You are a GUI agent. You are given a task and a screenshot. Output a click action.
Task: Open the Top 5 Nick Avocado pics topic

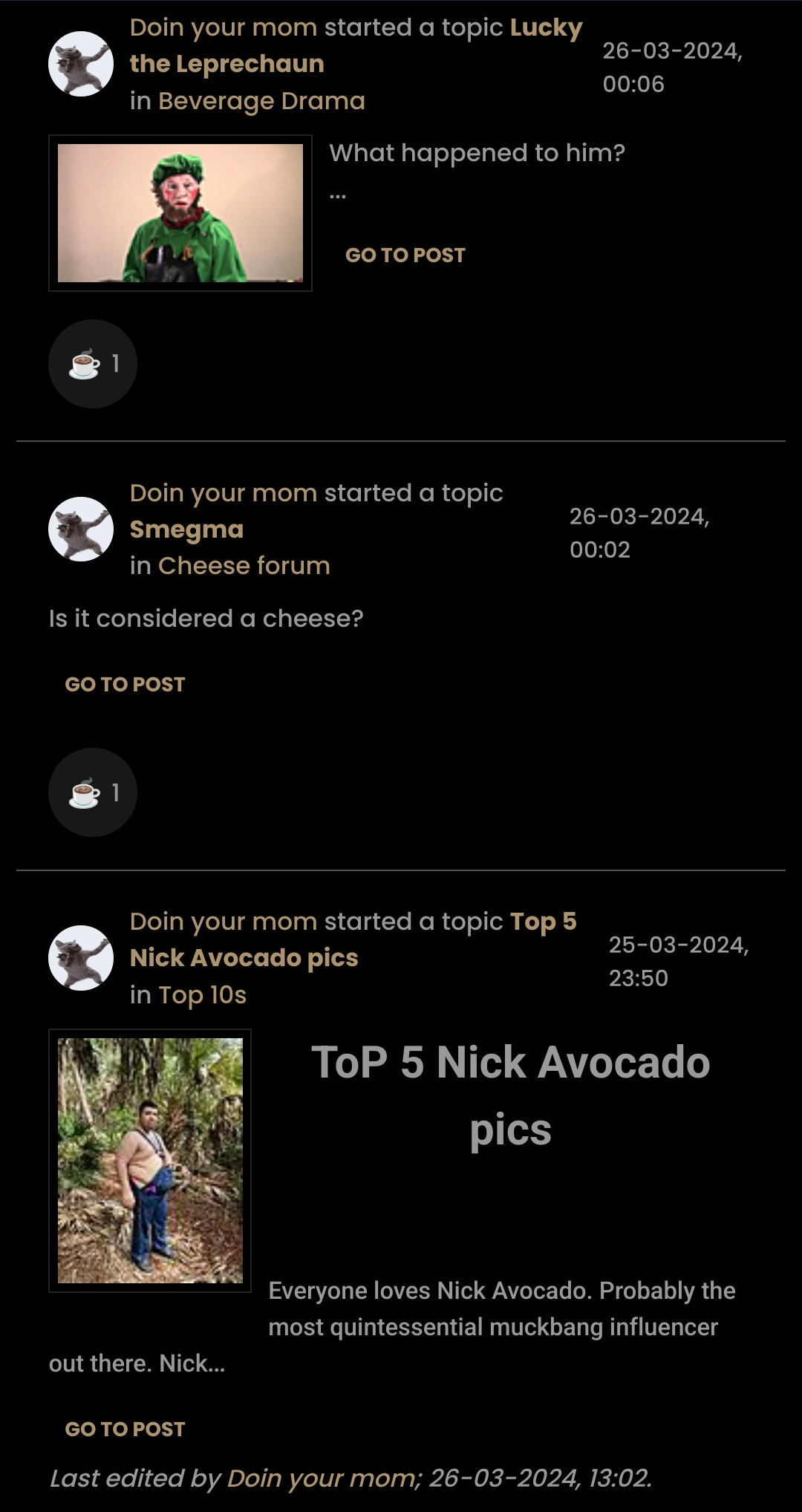coord(353,939)
